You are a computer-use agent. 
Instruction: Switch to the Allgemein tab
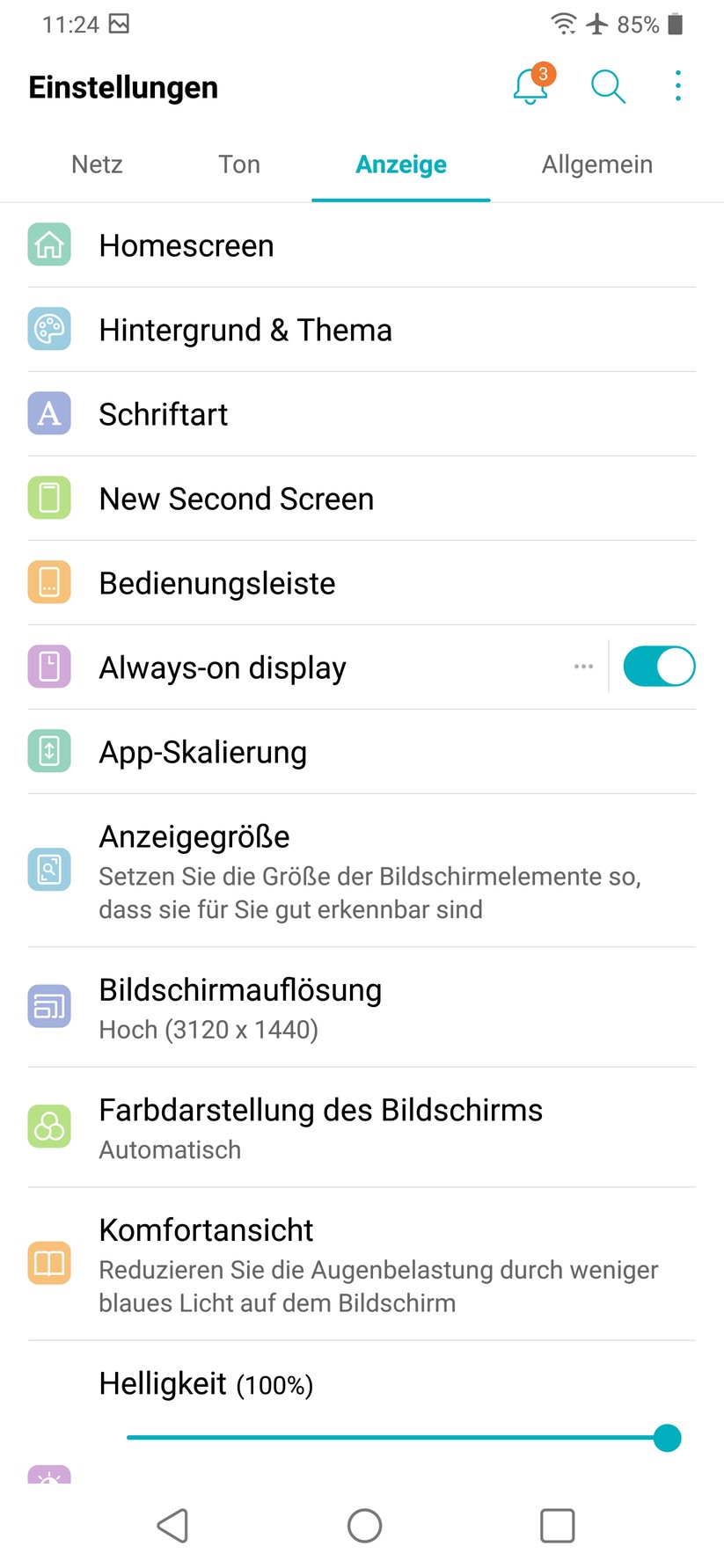click(x=596, y=164)
